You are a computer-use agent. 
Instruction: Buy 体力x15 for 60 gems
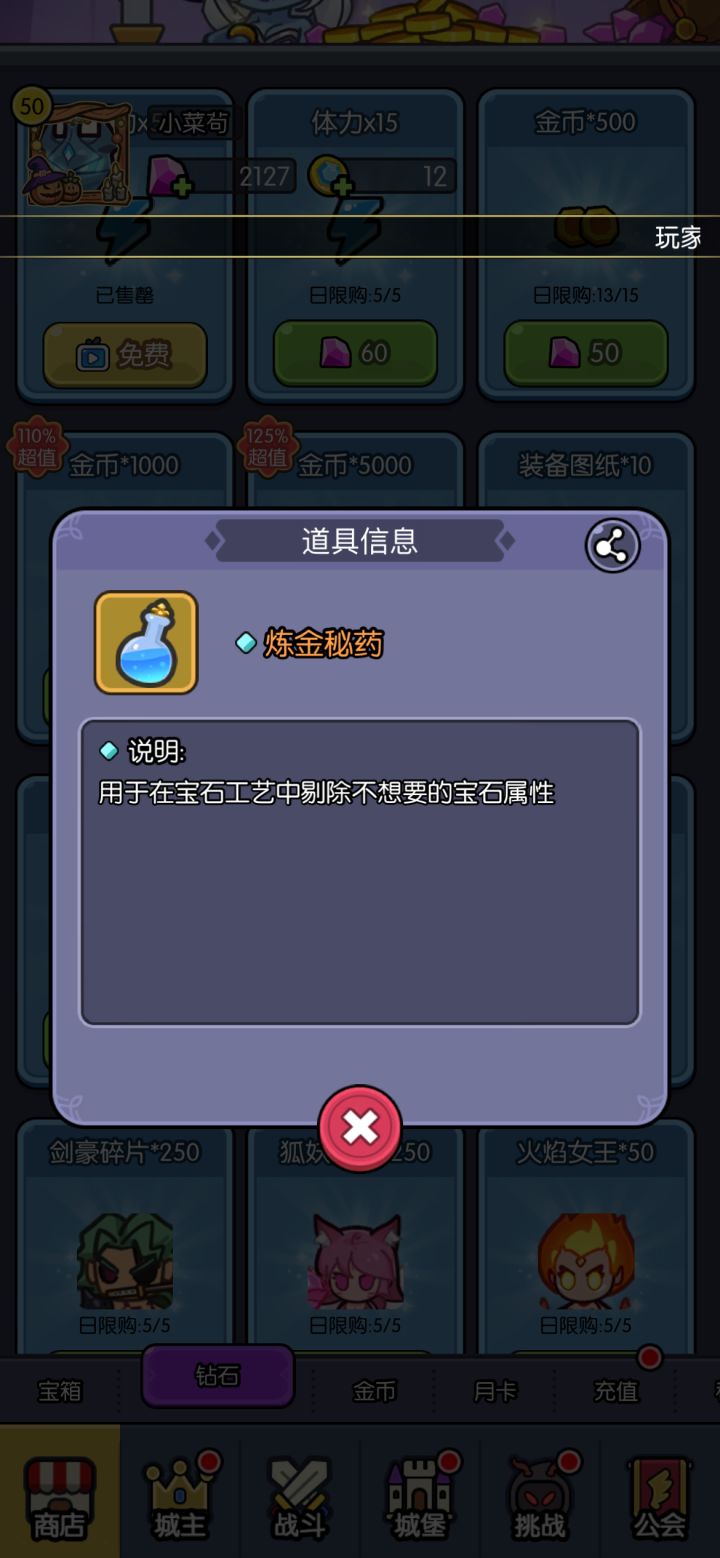pos(356,353)
